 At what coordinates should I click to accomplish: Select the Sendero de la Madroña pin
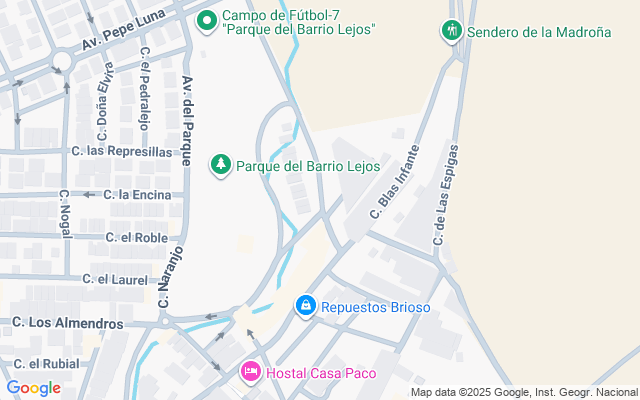(x=452, y=31)
